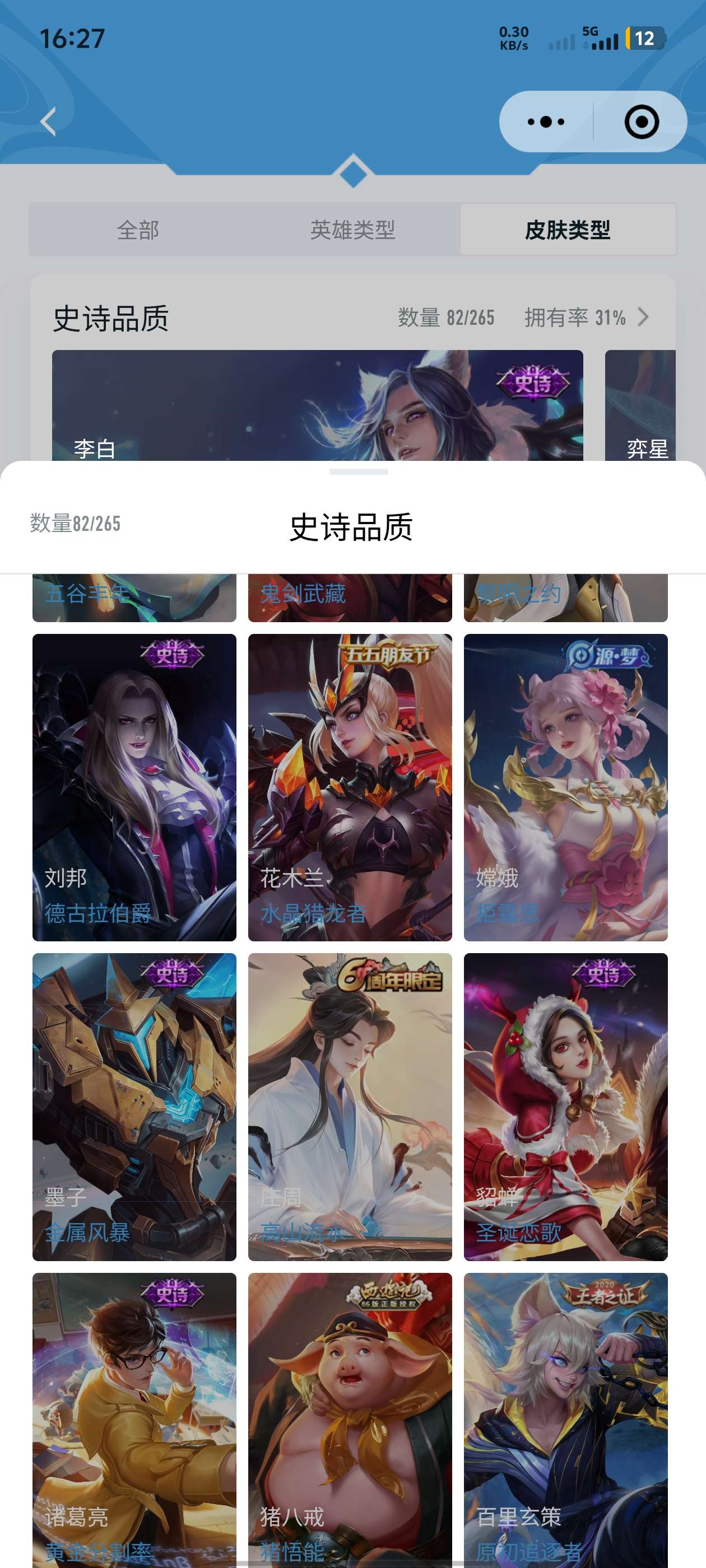
Task: Open 百里玄策 原初追逐者 skin card
Action: (x=565, y=1418)
